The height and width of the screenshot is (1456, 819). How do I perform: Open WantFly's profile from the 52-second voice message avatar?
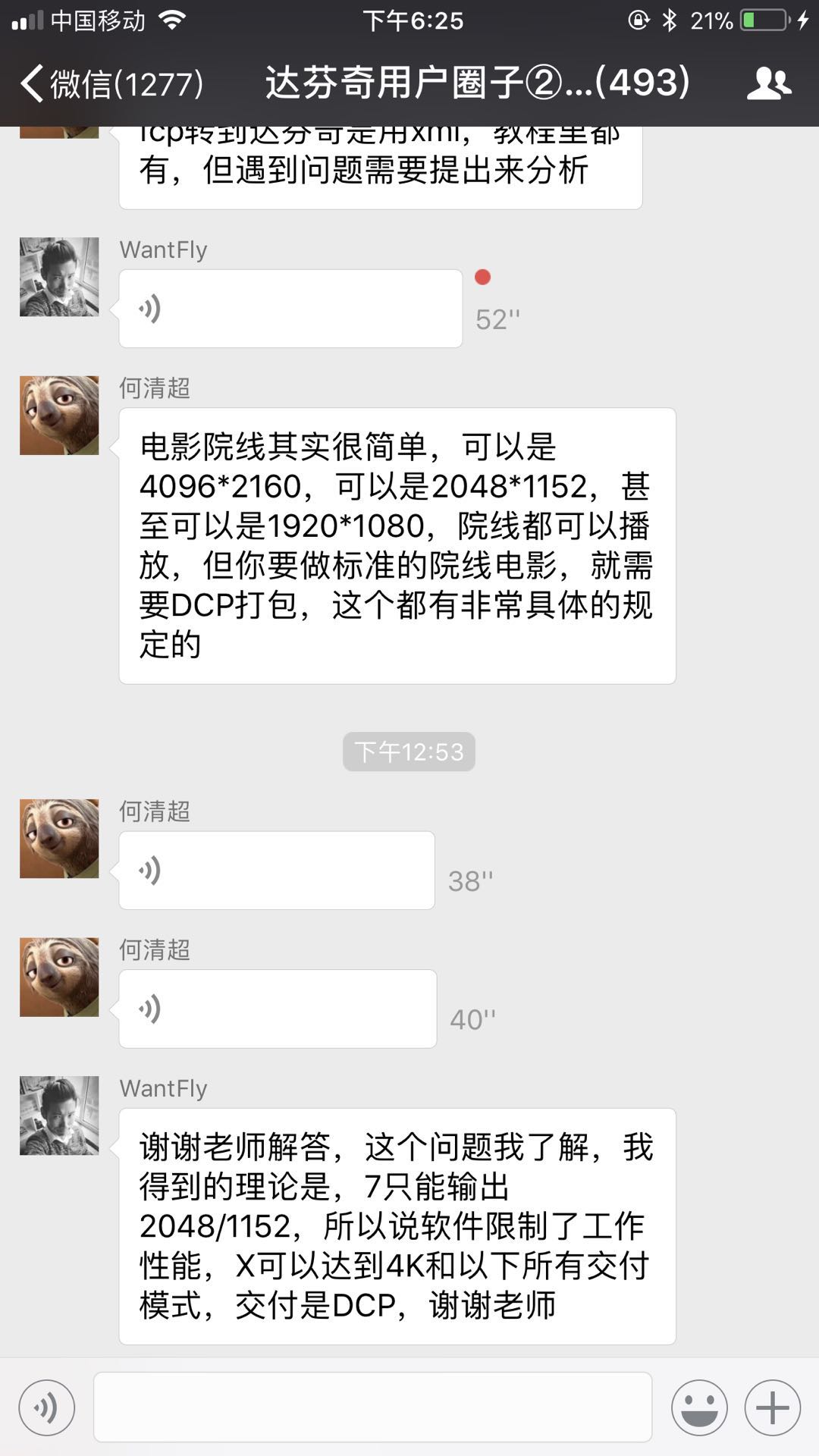pos(59,277)
